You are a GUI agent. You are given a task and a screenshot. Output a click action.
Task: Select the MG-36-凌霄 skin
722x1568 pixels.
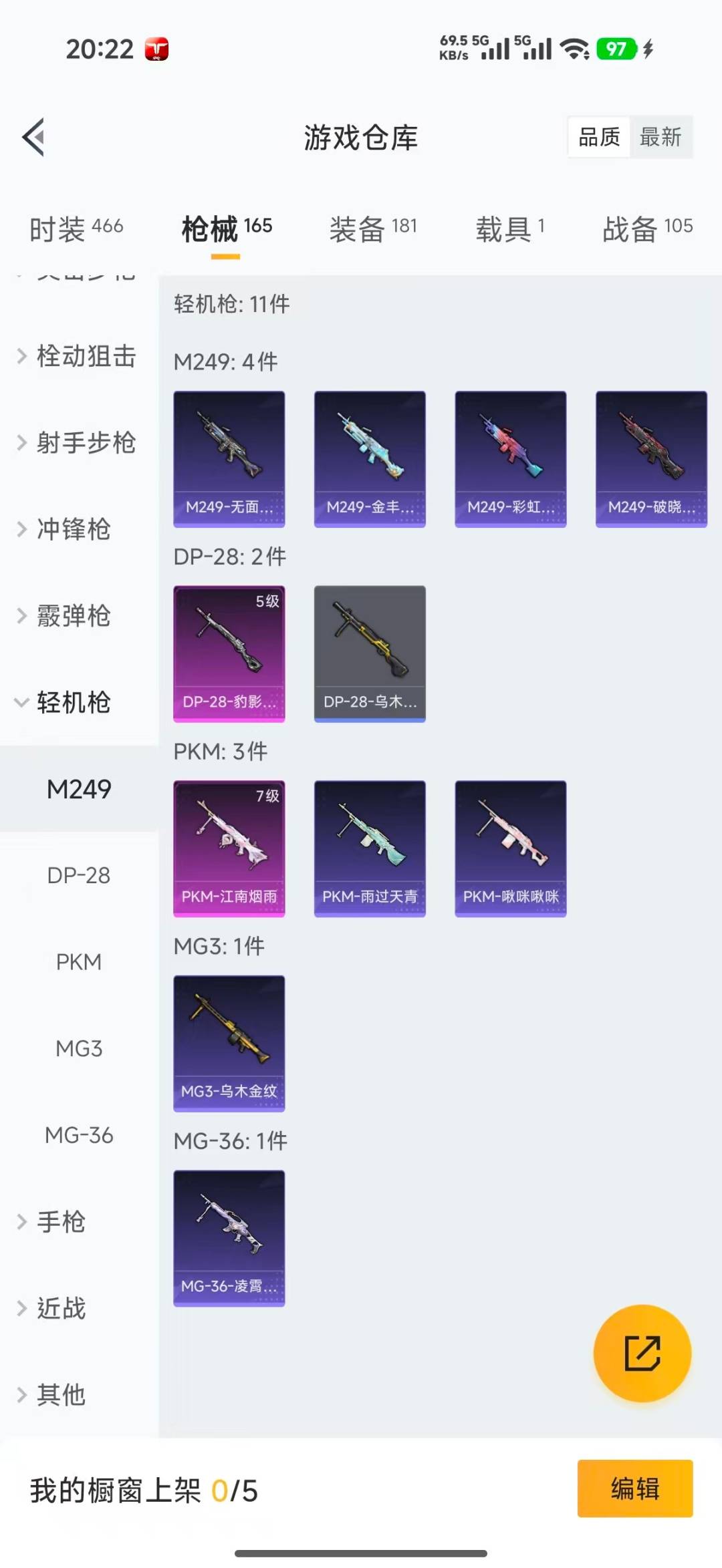point(229,1237)
